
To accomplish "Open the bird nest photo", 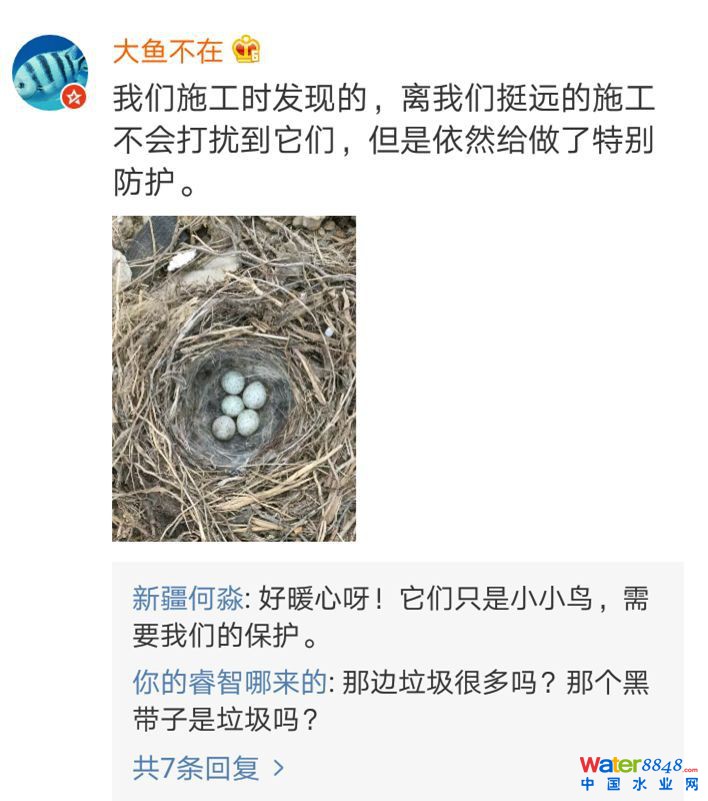I will pyautogui.click(x=234, y=378).
